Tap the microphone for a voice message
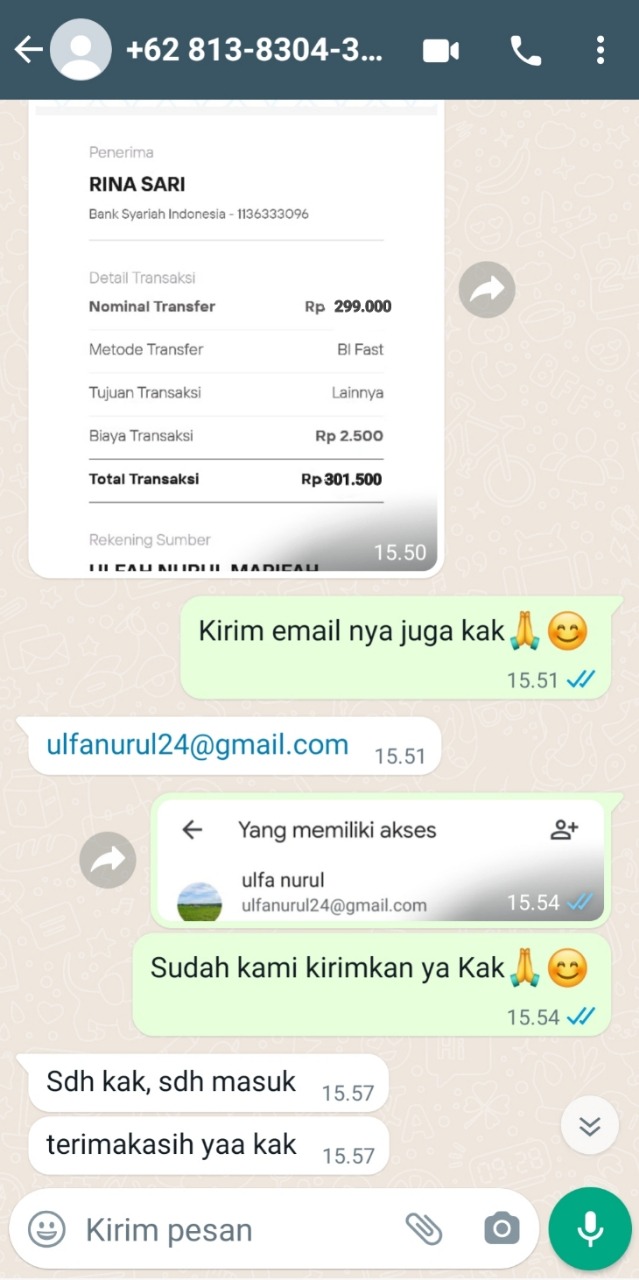Image resolution: width=639 pixels, height=1280 pixels. (590, 1229)
